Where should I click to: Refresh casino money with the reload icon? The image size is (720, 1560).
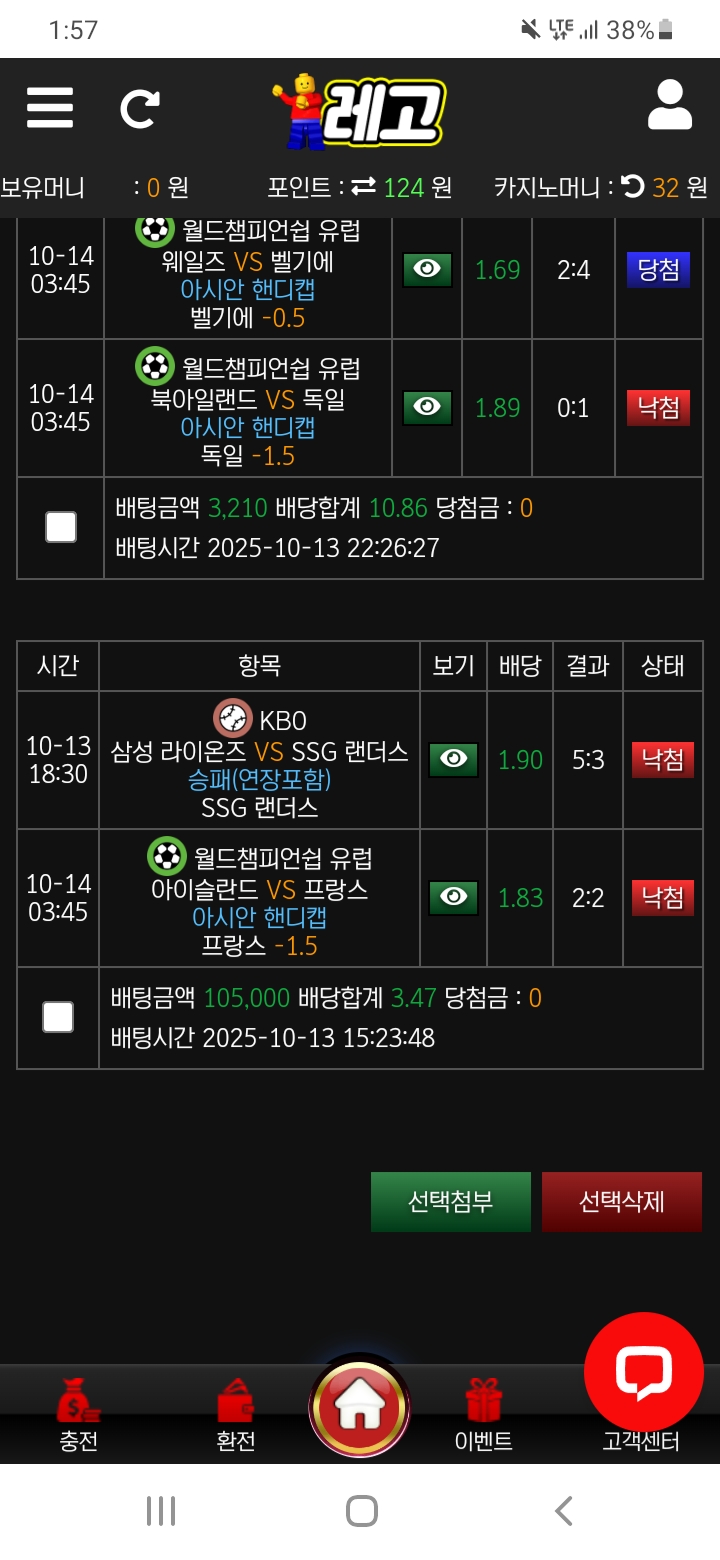click(x=632, y=186)
